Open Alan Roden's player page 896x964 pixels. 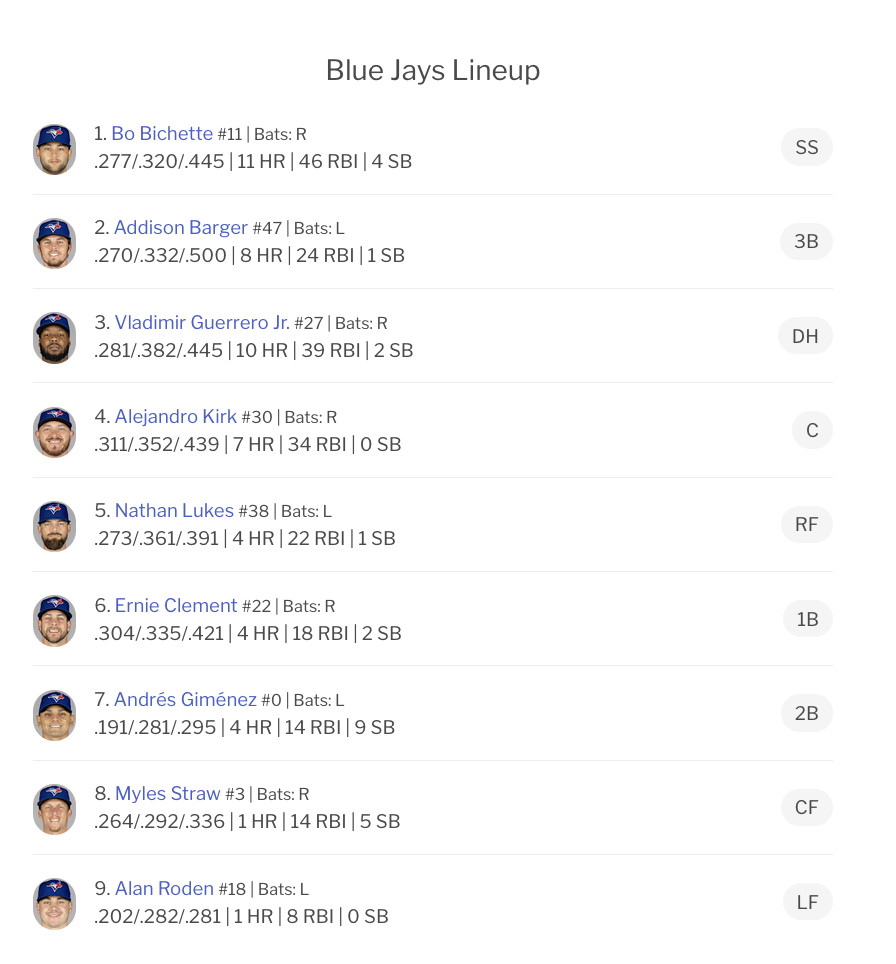164,889
